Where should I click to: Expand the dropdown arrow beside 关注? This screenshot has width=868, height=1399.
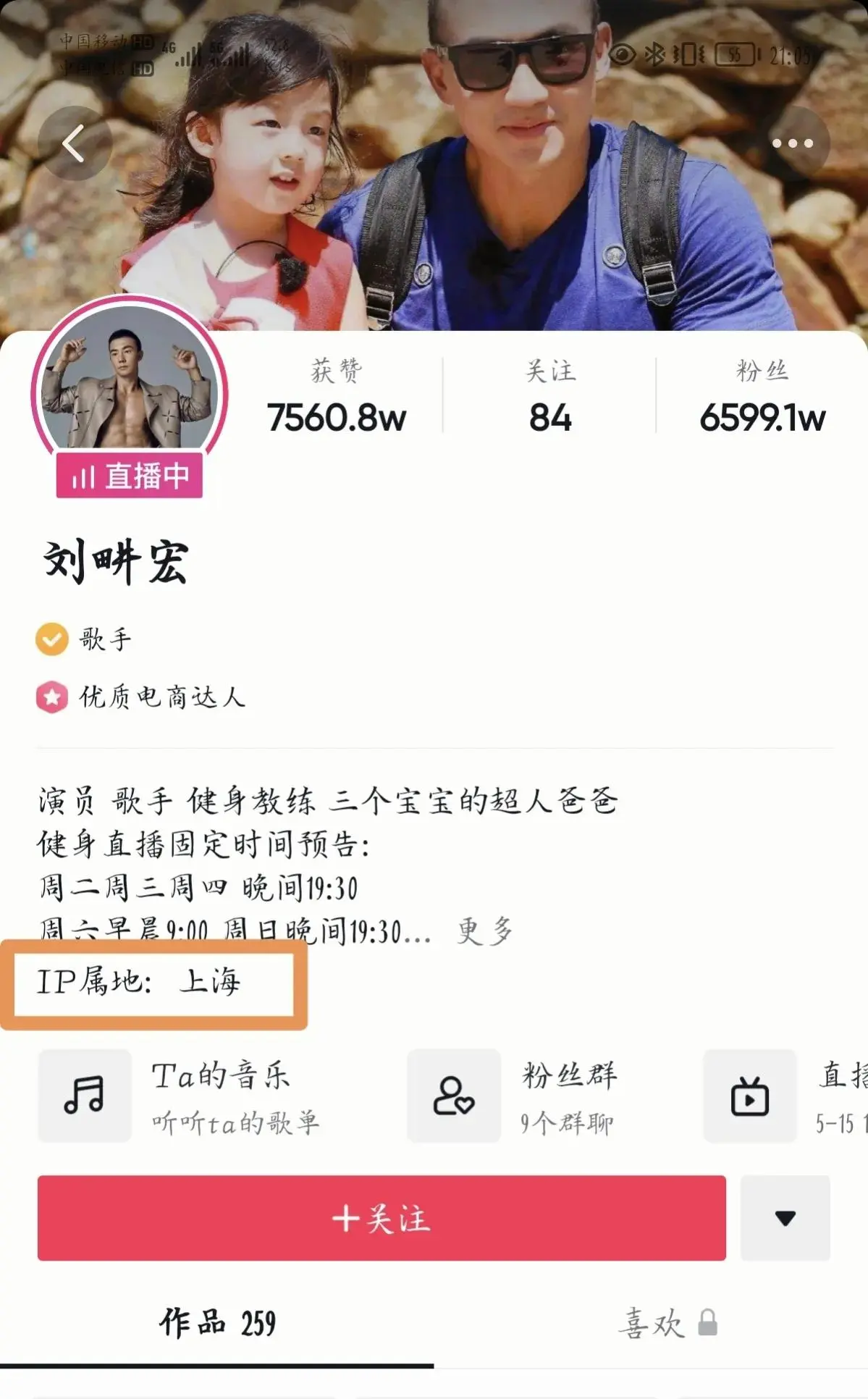tap(785, 1218)
